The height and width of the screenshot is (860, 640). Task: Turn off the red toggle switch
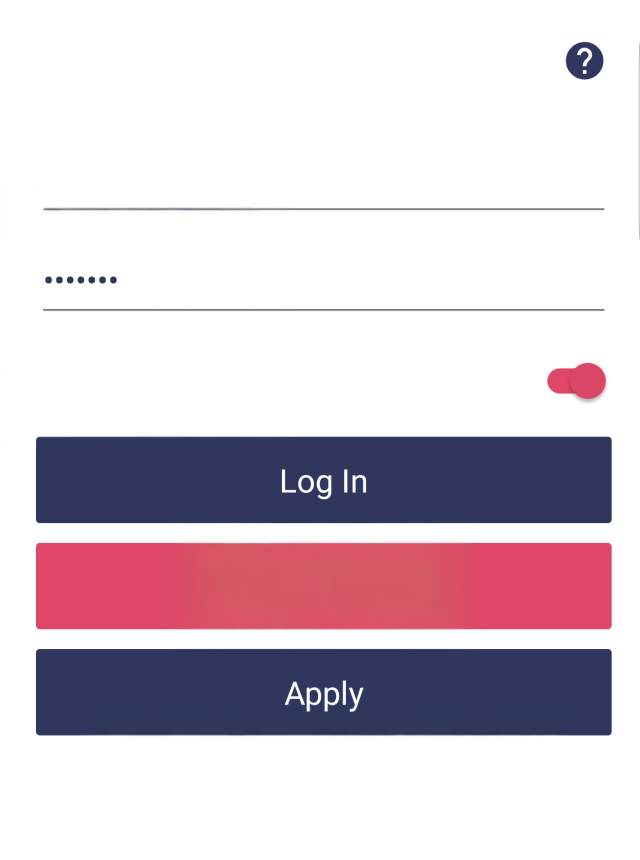[577, 381]
